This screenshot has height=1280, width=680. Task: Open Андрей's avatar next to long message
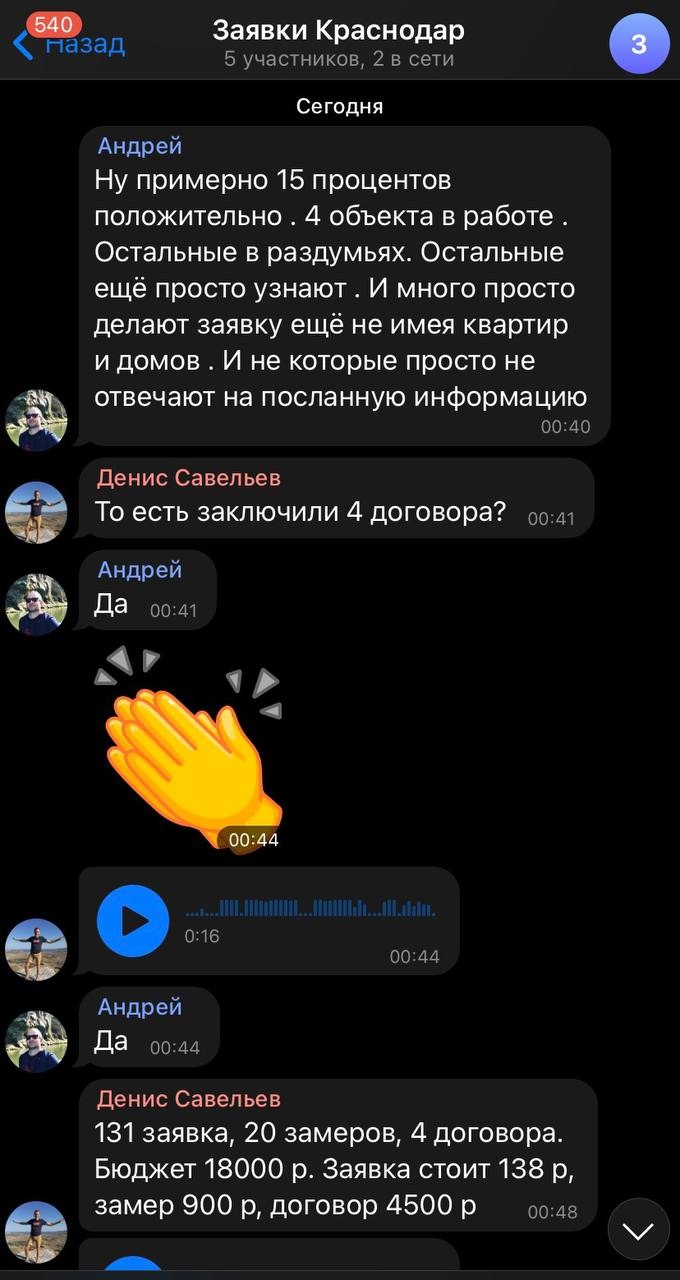click(36, 420)
